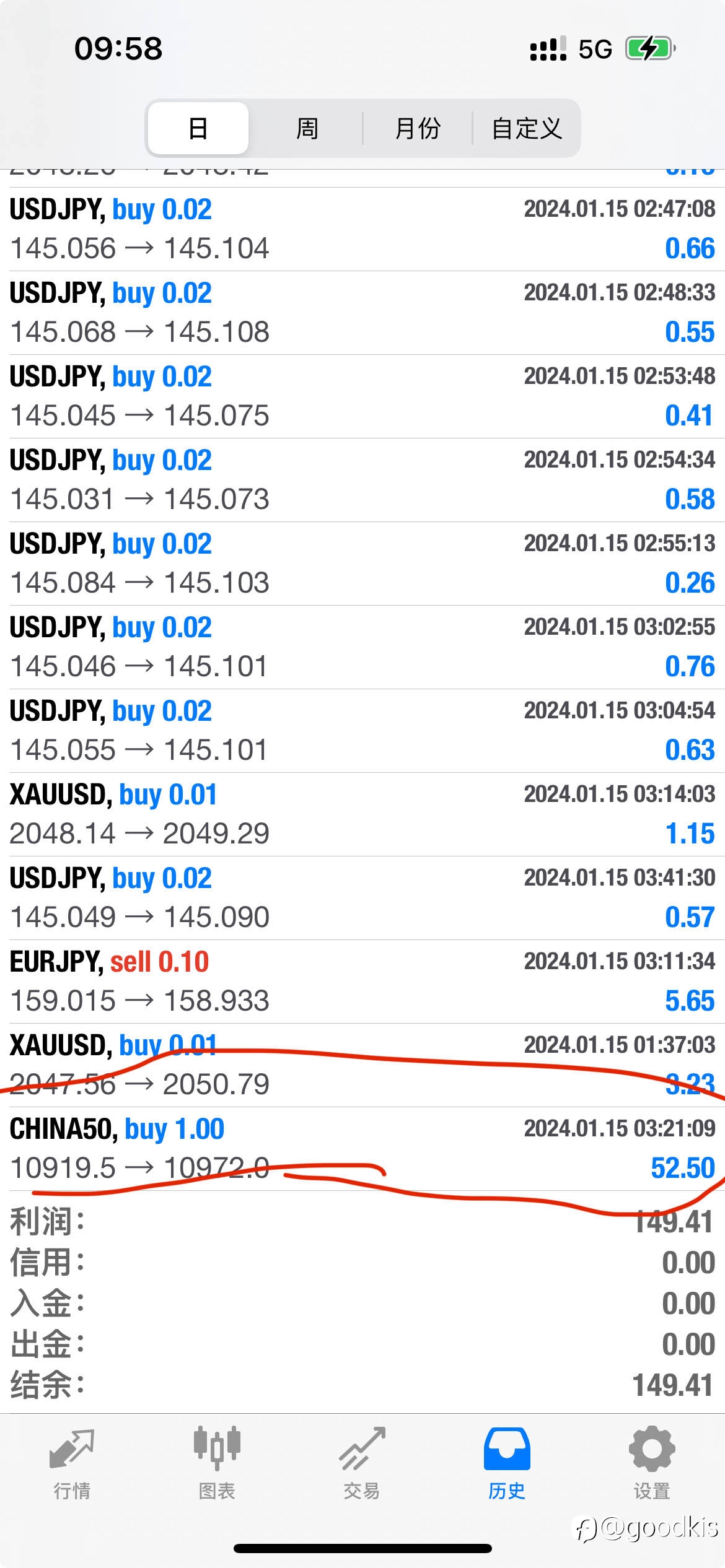Expand the XAUUSD trade closed at 03:14:03
The height and width of the screenshot is (1568, 725).
pos(362,814)
